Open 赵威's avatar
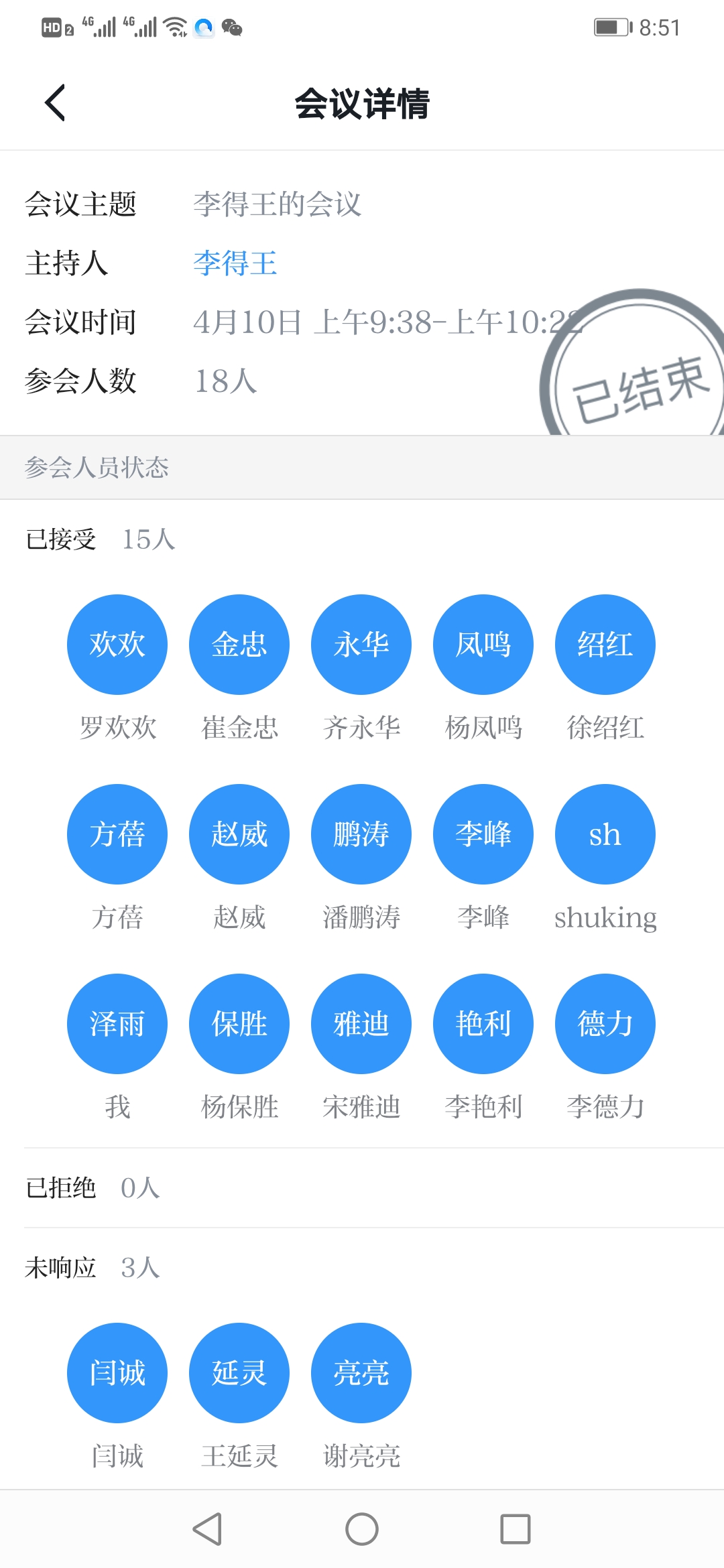Image resolution: width=724 pixels, height=1568 pixels. (x=239, y=834)
